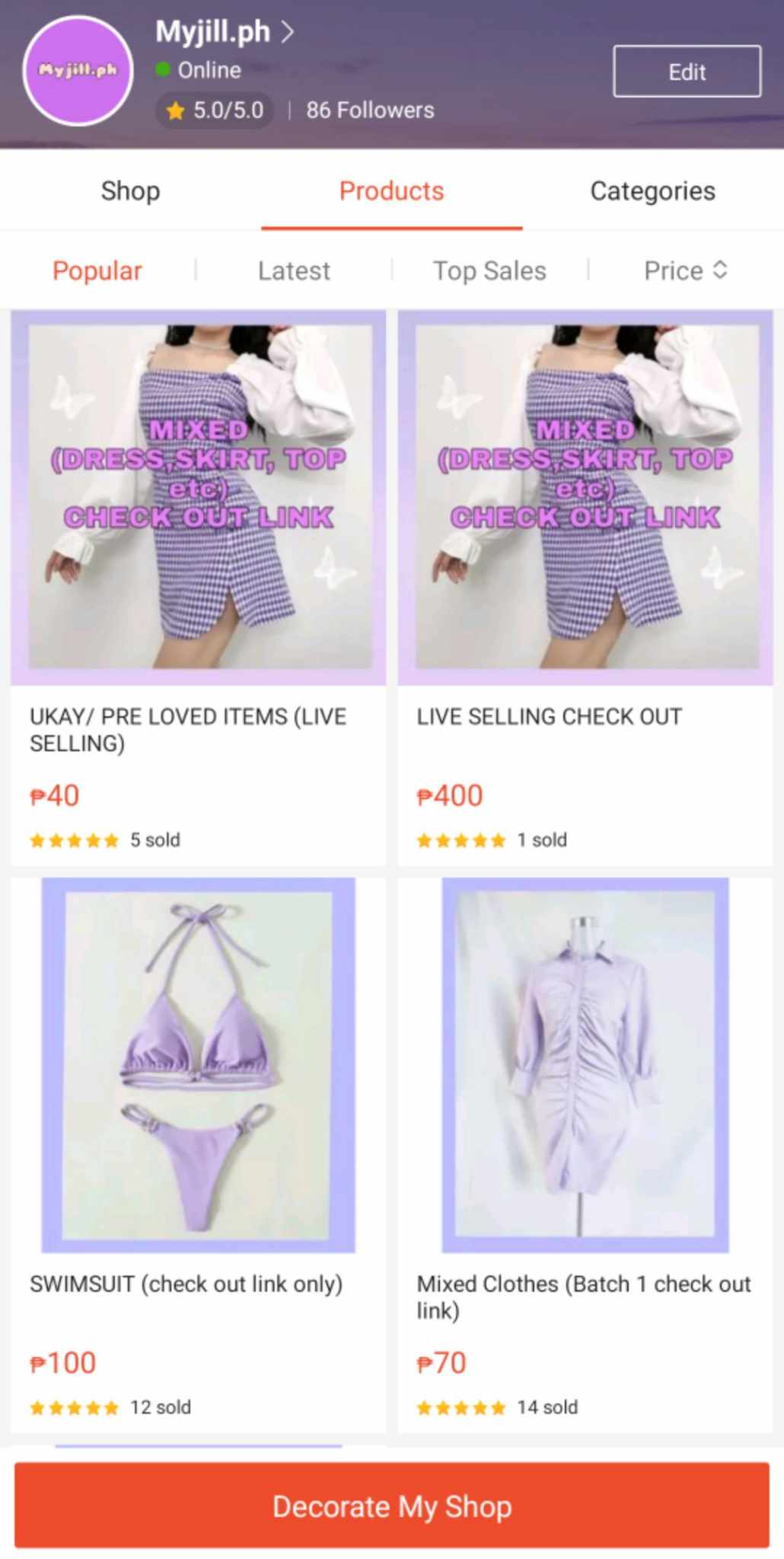Open LIVE SELLING CHECK OUT product
784x1559 pixels.
click(585, 586)
